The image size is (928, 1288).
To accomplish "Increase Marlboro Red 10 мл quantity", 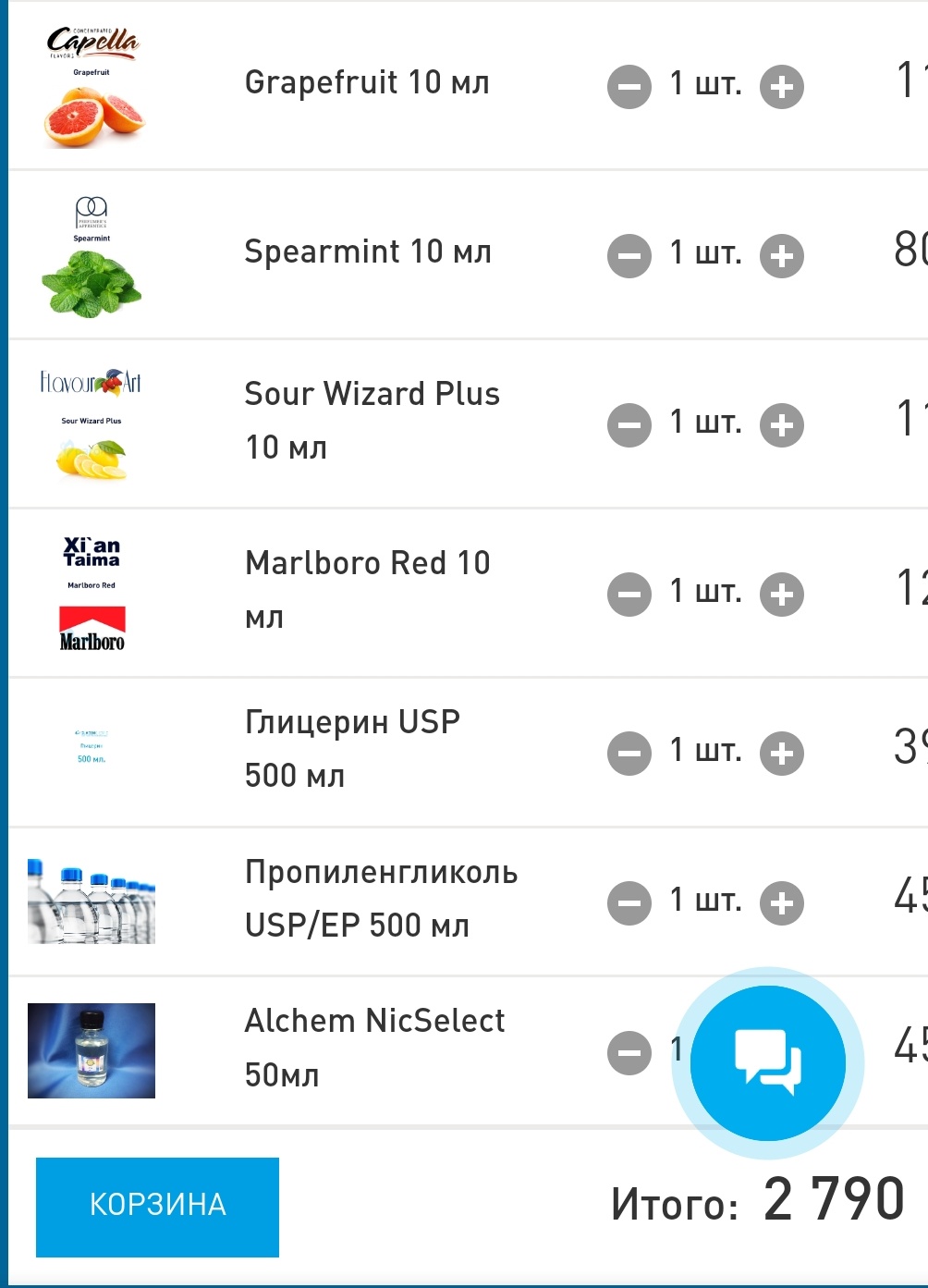I will pos(782,594).
